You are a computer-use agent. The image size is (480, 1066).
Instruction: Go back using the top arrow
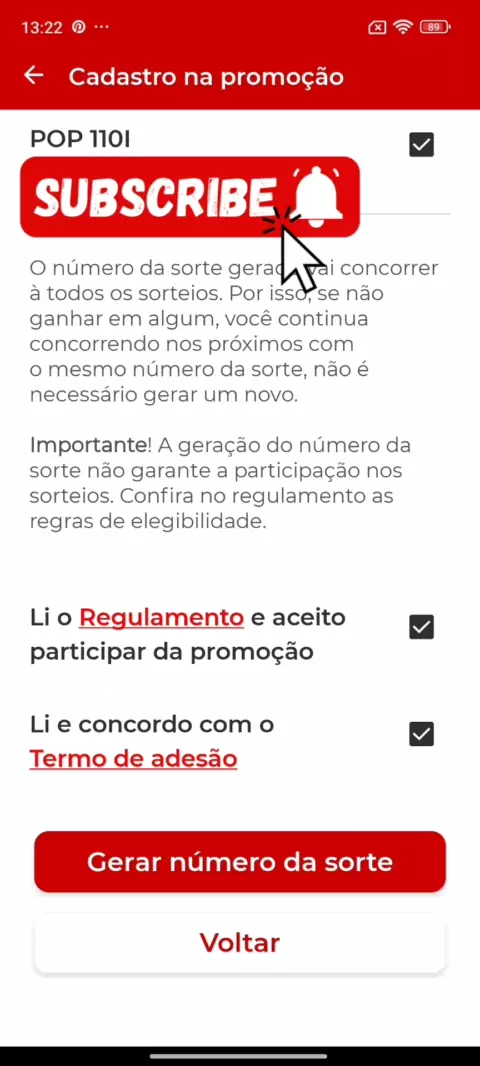point(33,76)
